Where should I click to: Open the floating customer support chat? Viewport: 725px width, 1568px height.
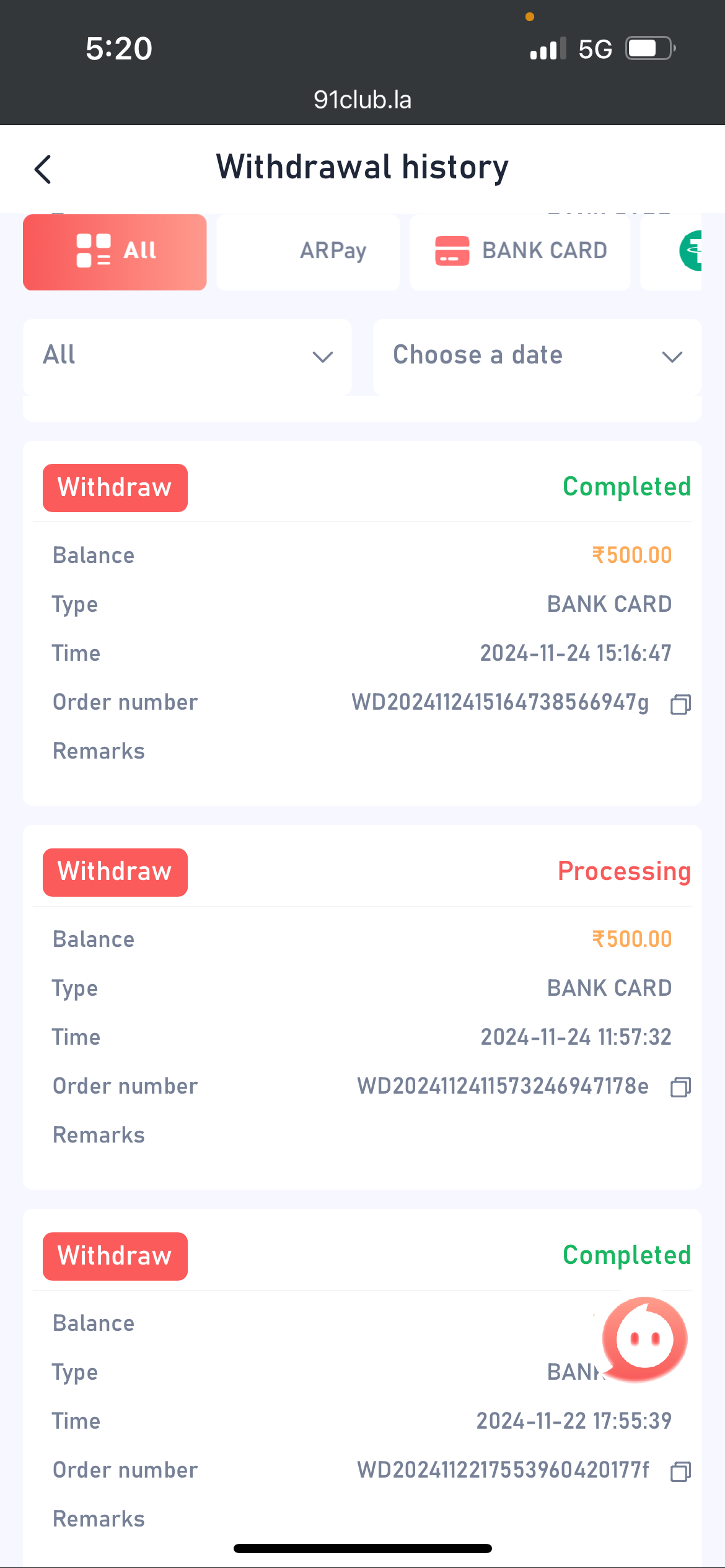pyautogui.click(x=645, y=1339)
